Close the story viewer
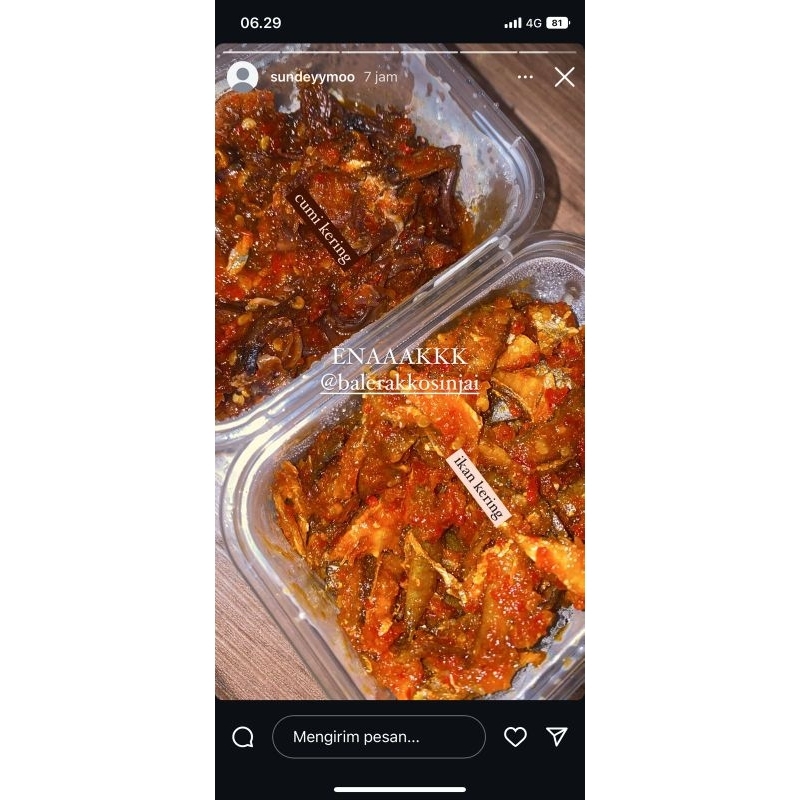This screenshot has width=800, height=800. point(565,77)
